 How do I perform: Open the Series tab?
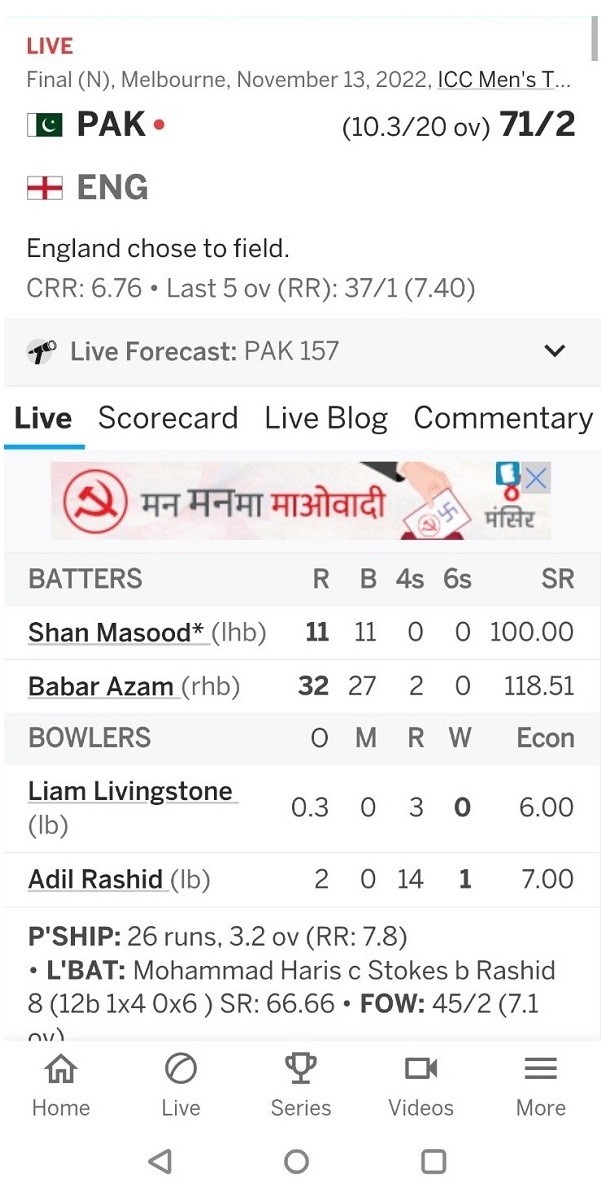click(300, 1085)
